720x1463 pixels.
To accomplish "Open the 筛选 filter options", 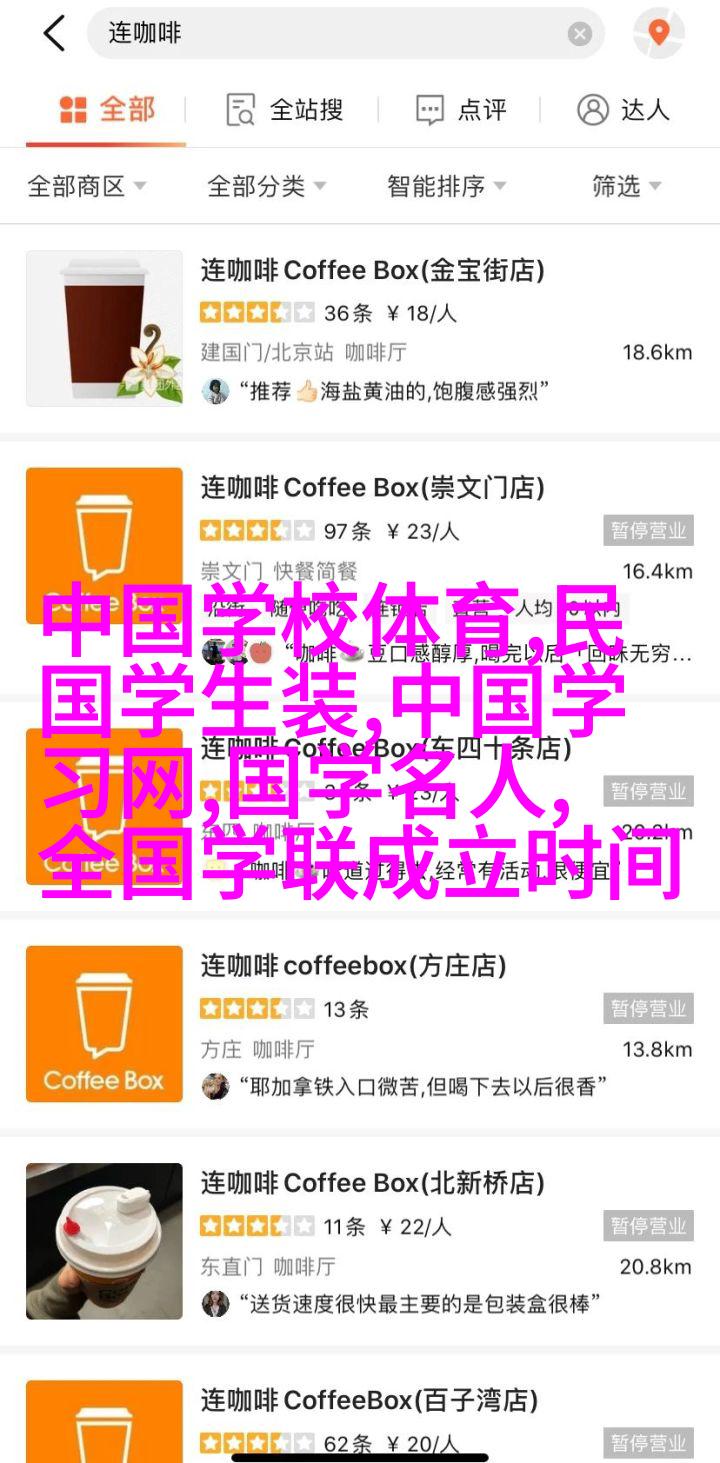I will pyautogui.click(x=626, y=186).
